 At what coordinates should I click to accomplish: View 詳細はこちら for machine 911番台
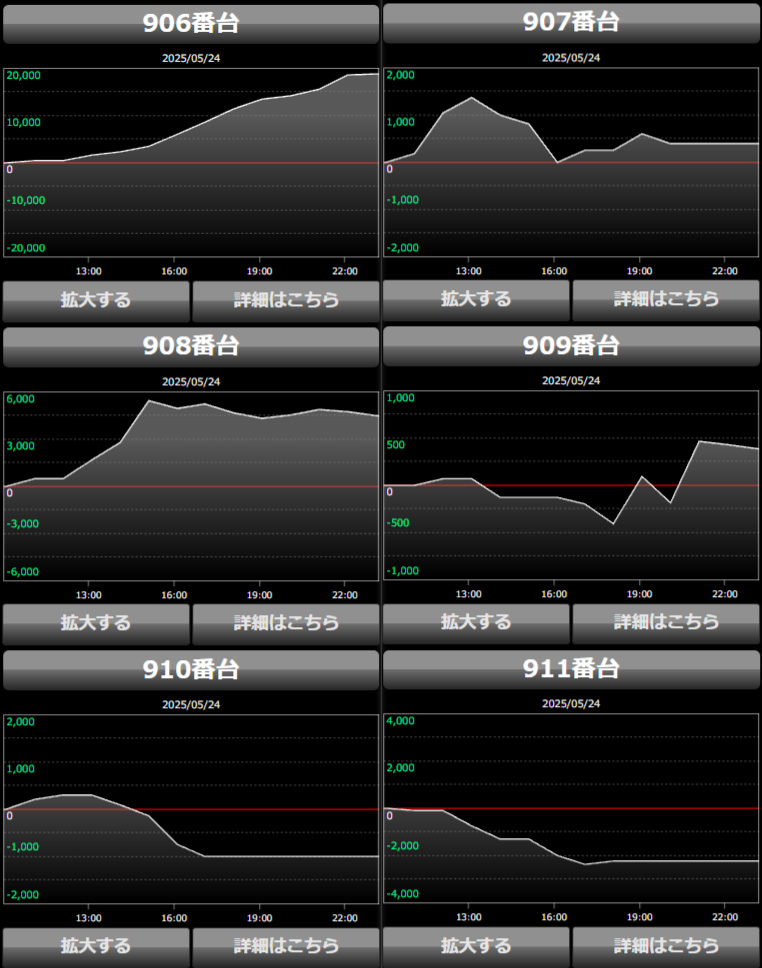coord(666,945)
